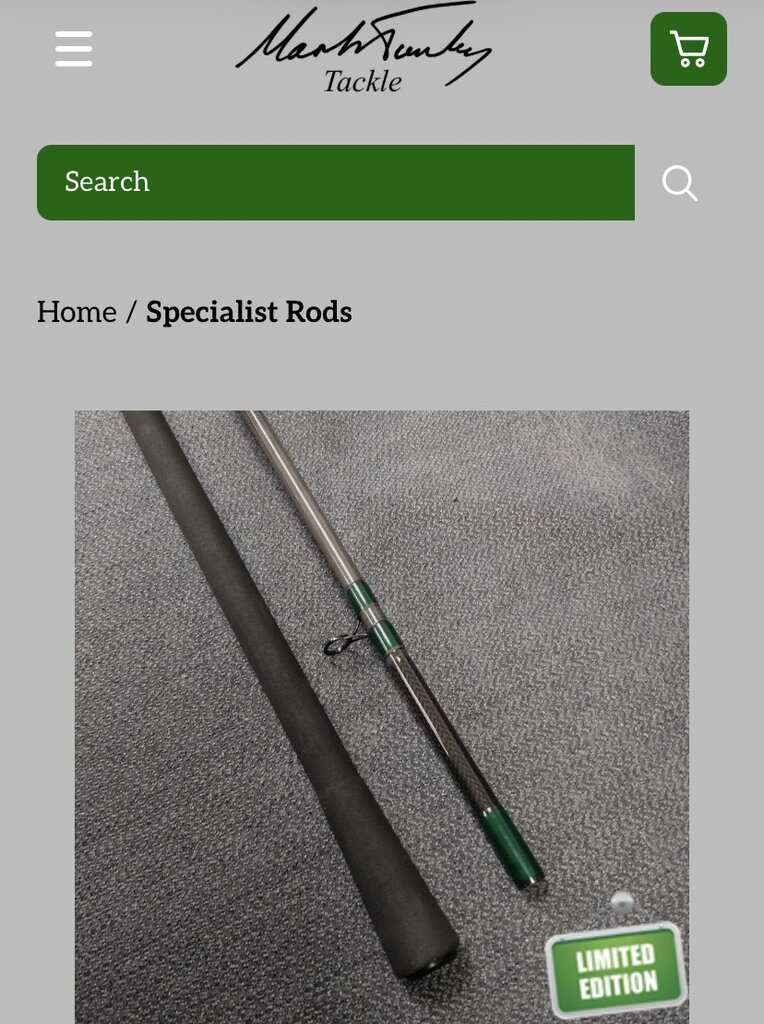The height and width of the screenshot is (1024, 764).
Task: Go to the Mark Tunley Tackle homepage logo
Action: 363,50
